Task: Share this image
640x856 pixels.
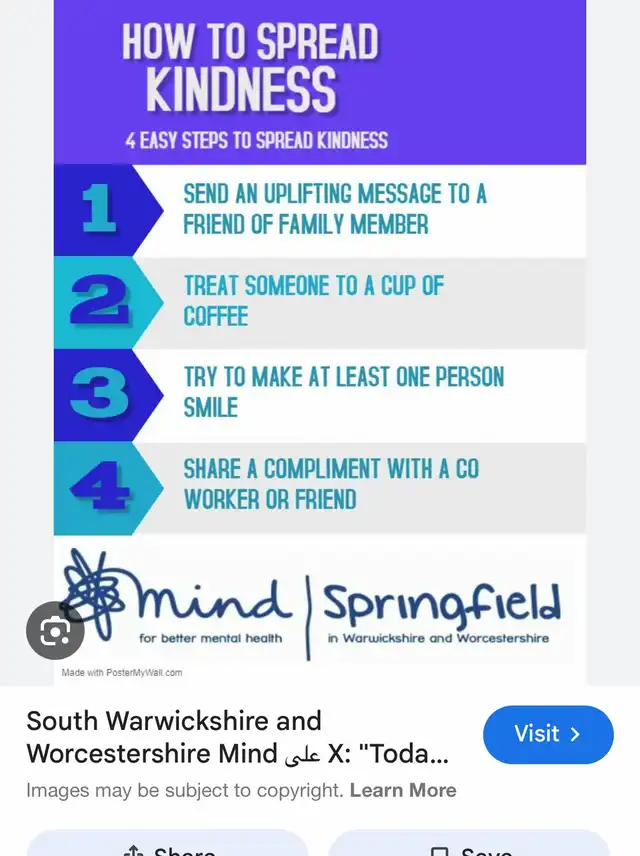Action: click(167, 845)
